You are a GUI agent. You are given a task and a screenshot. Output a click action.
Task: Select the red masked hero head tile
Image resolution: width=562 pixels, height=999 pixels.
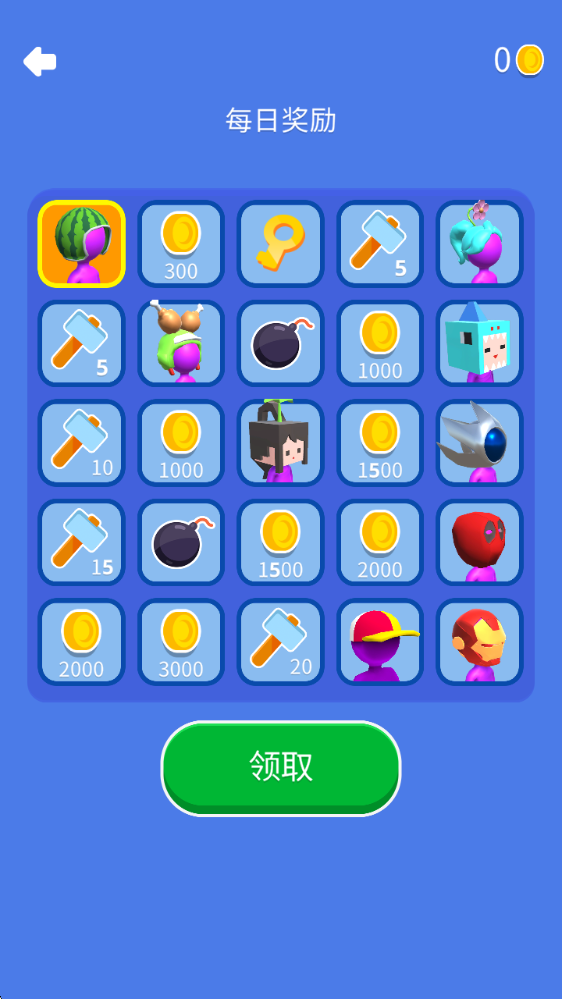[x=480, y=542]
